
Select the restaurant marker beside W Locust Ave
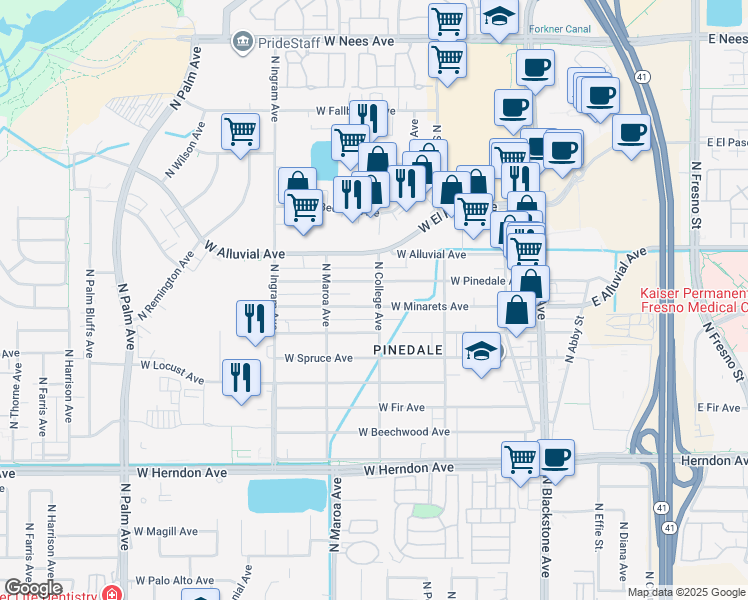point(241,378)
